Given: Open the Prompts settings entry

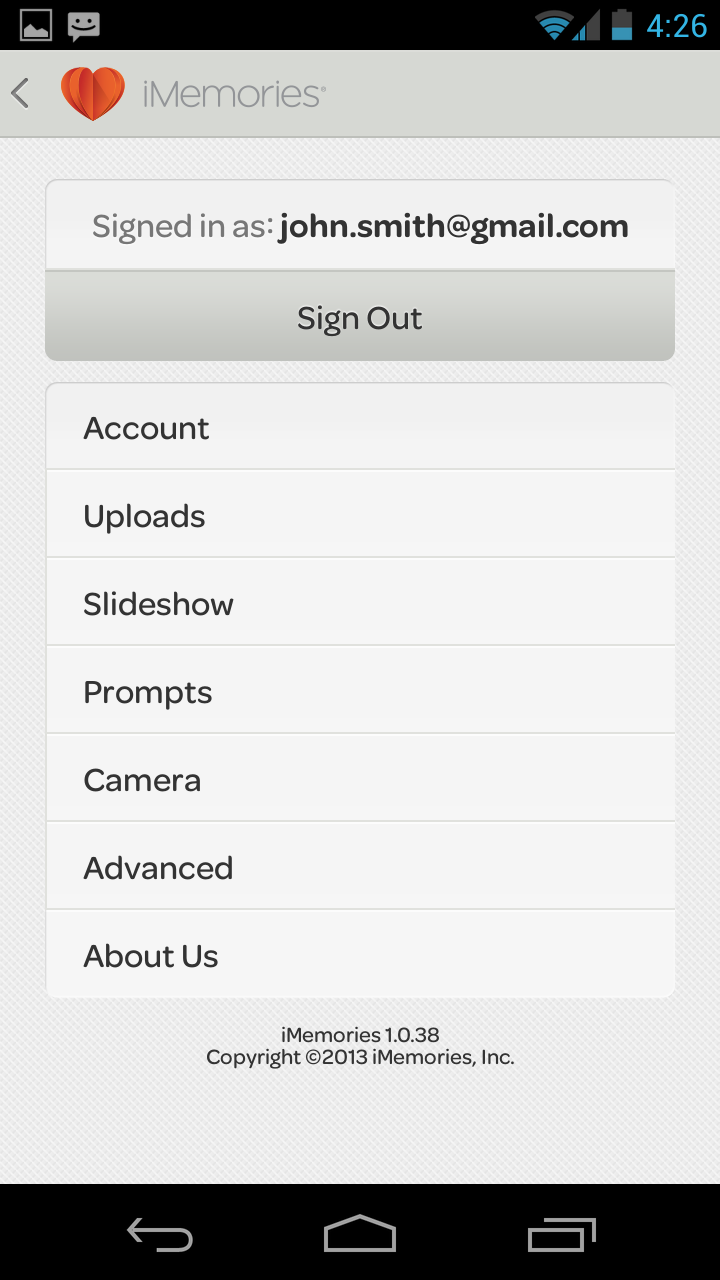Looking at the screenshot, I should (360, 691).
